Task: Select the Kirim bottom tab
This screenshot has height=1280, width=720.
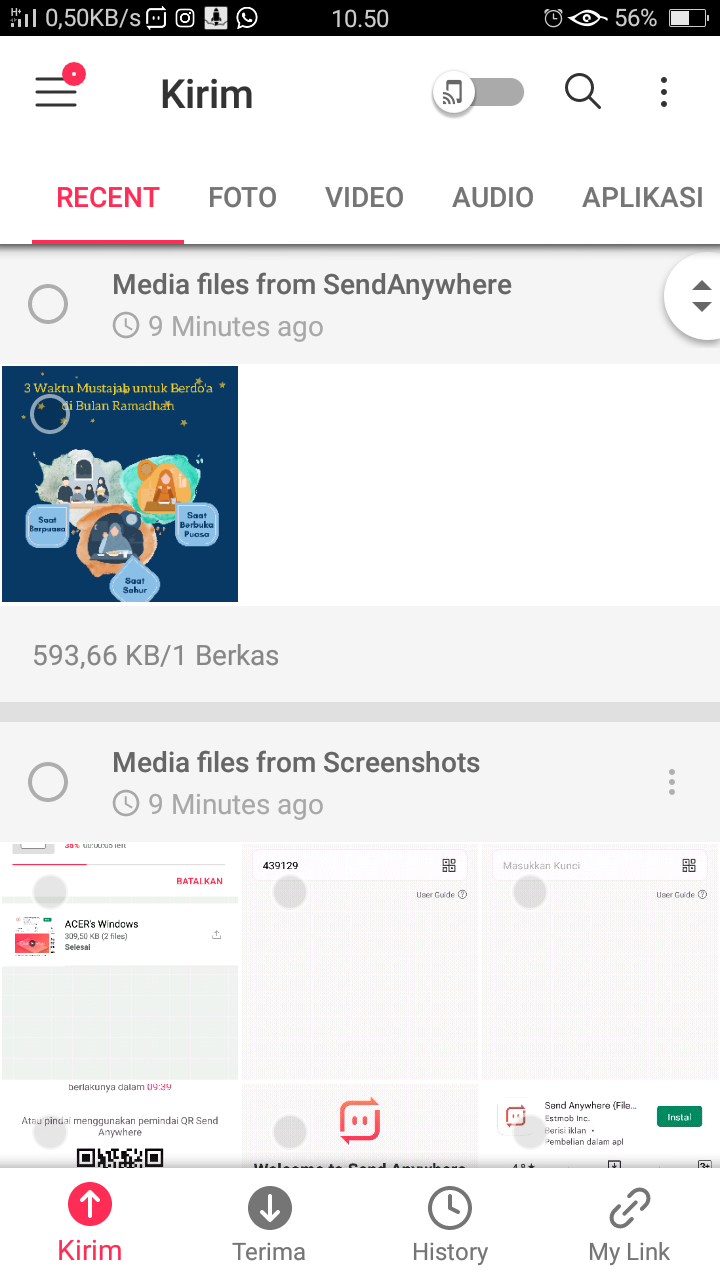Action: (90, 1225)
